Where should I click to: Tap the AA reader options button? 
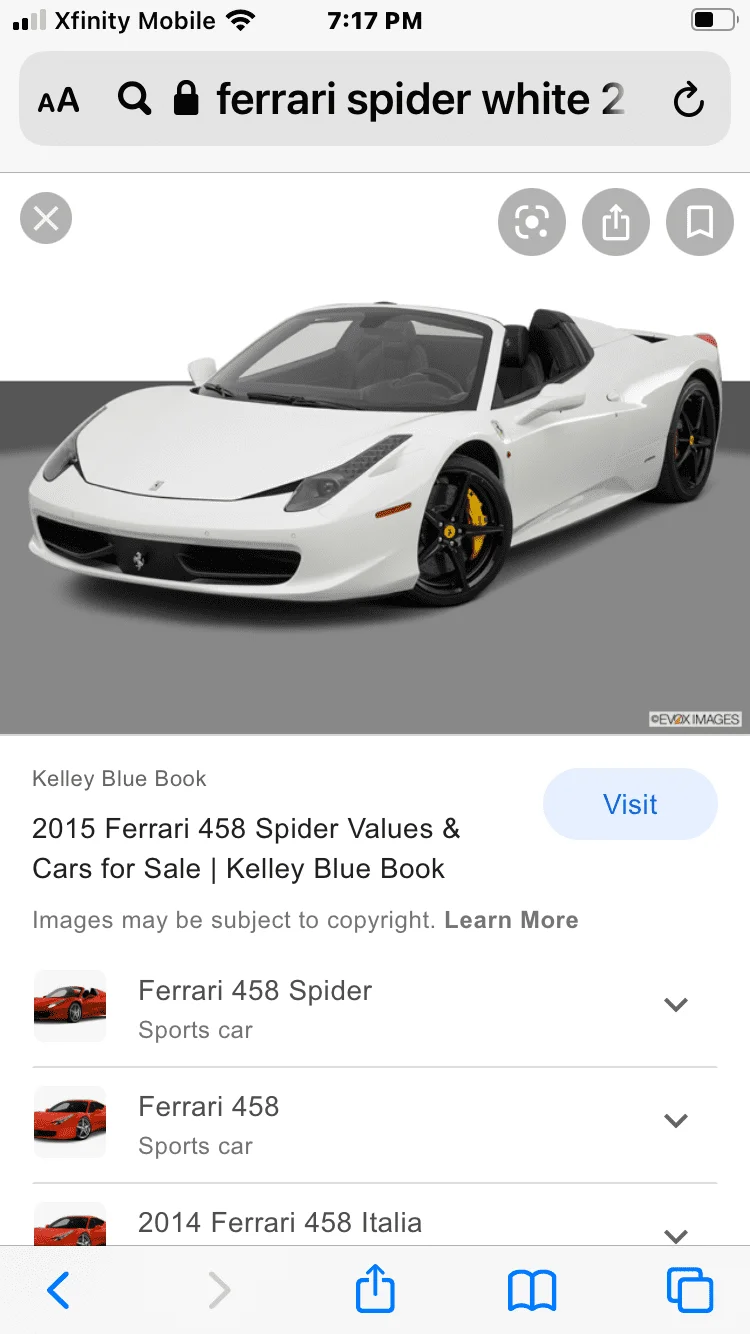58,100
